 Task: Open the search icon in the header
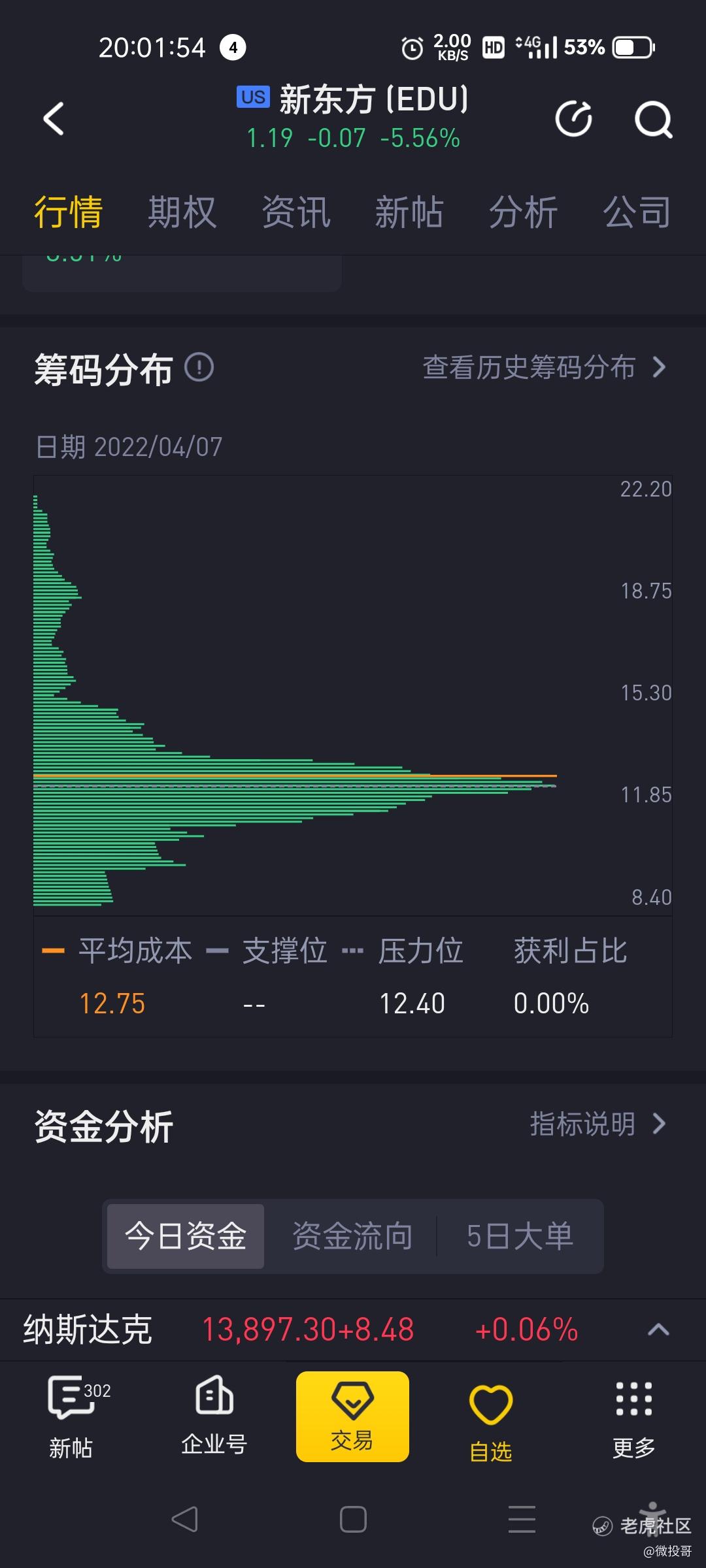(654, 119)
